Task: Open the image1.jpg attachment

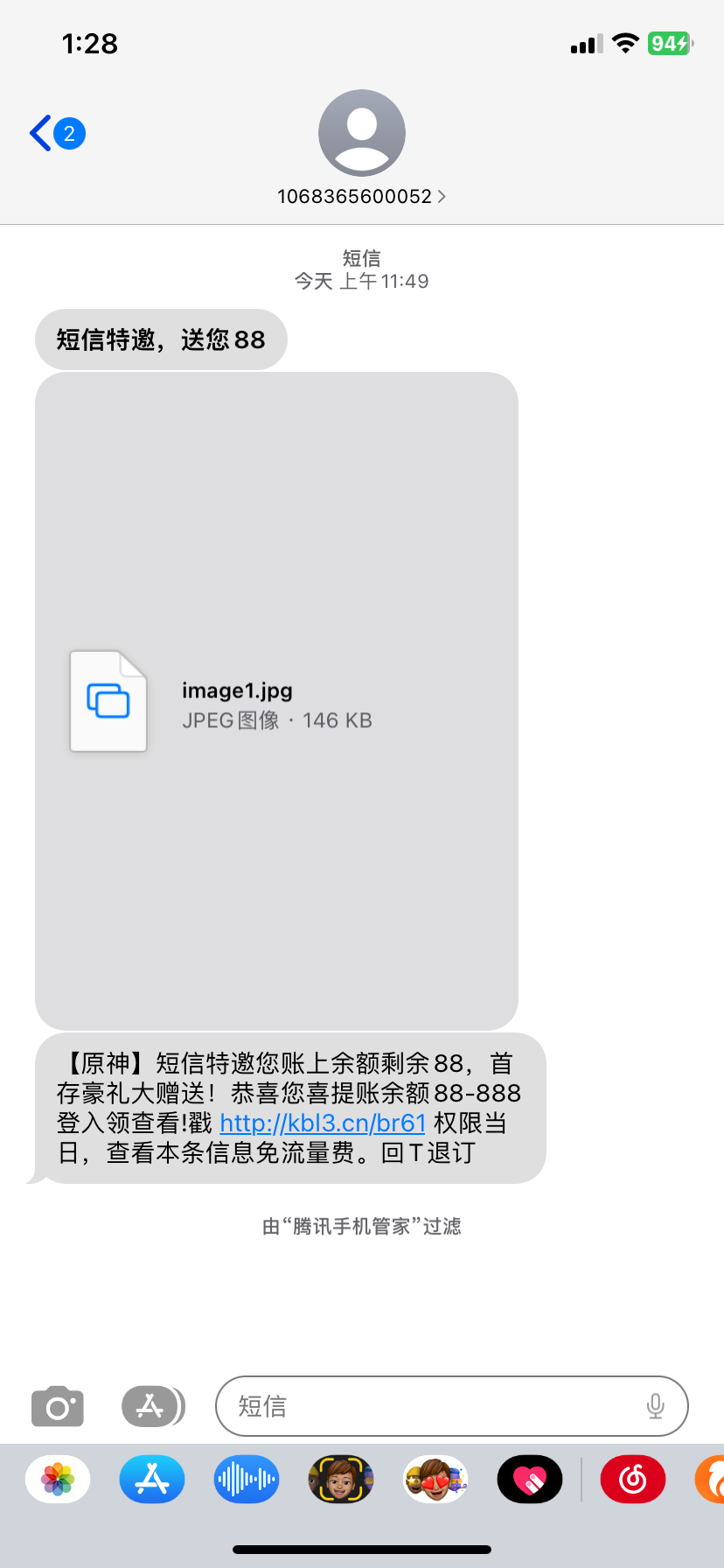Action: [x=276, y=701]
